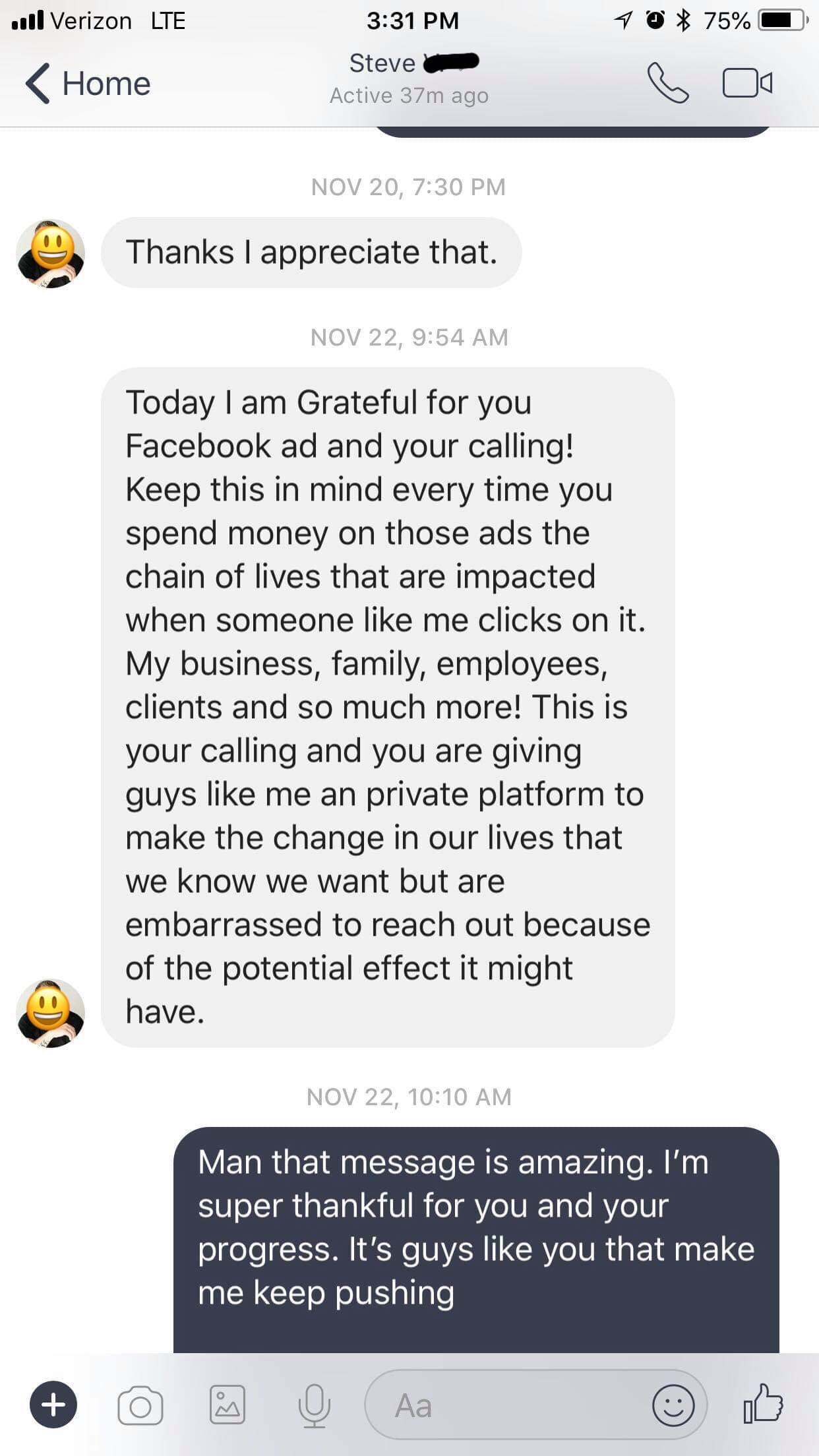Viewport: 819px width, 1456px height.
Task: Record a voice message with the microphone
Action: (314, 1405)
